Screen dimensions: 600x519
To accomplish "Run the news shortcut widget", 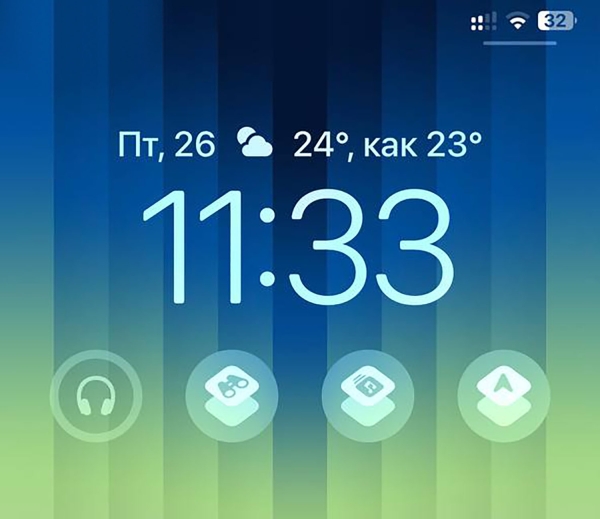I will pyautogui.click(x=369, y=396).
